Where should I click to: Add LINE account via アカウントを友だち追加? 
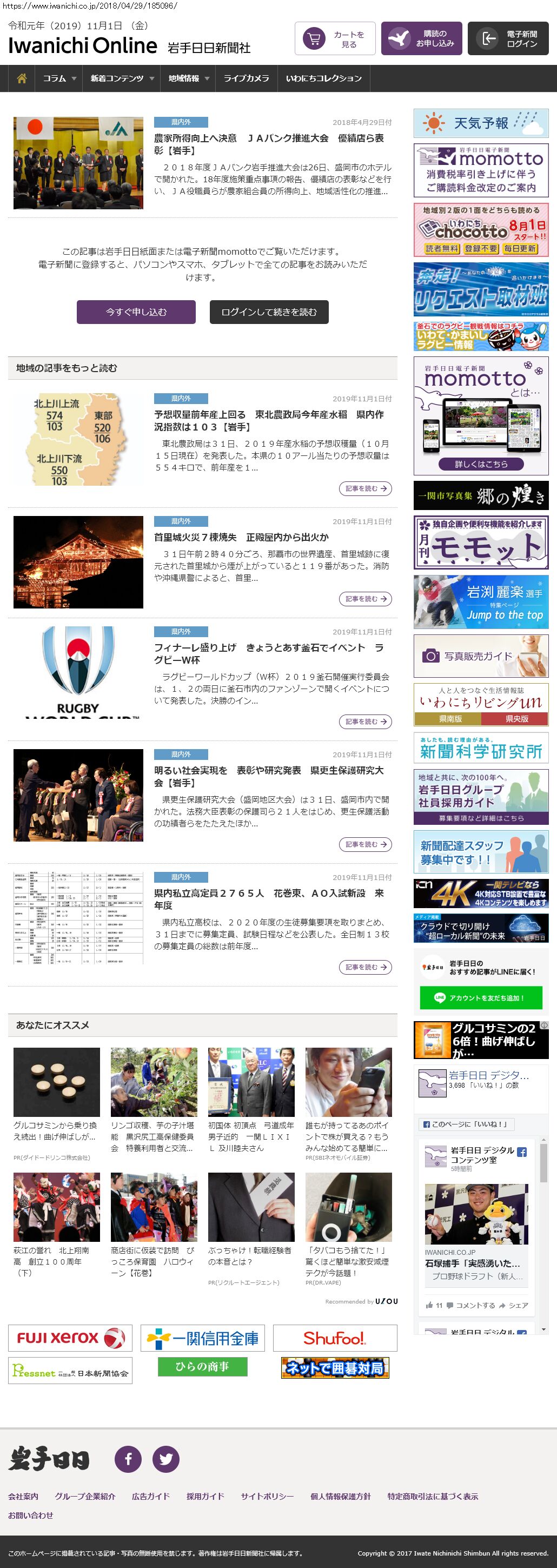(x=481, y=998)
